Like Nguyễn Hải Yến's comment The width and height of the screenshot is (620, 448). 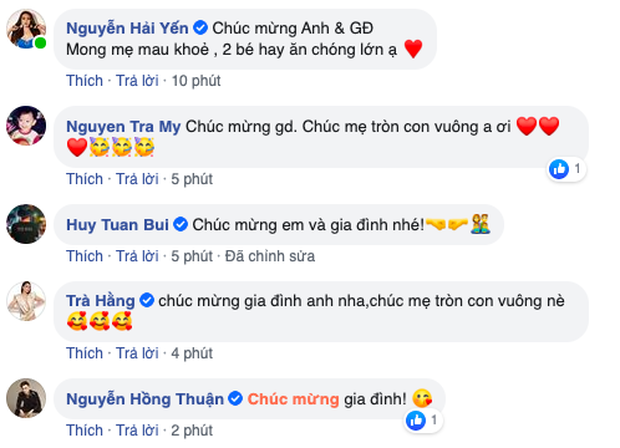[x=85, y=78]
